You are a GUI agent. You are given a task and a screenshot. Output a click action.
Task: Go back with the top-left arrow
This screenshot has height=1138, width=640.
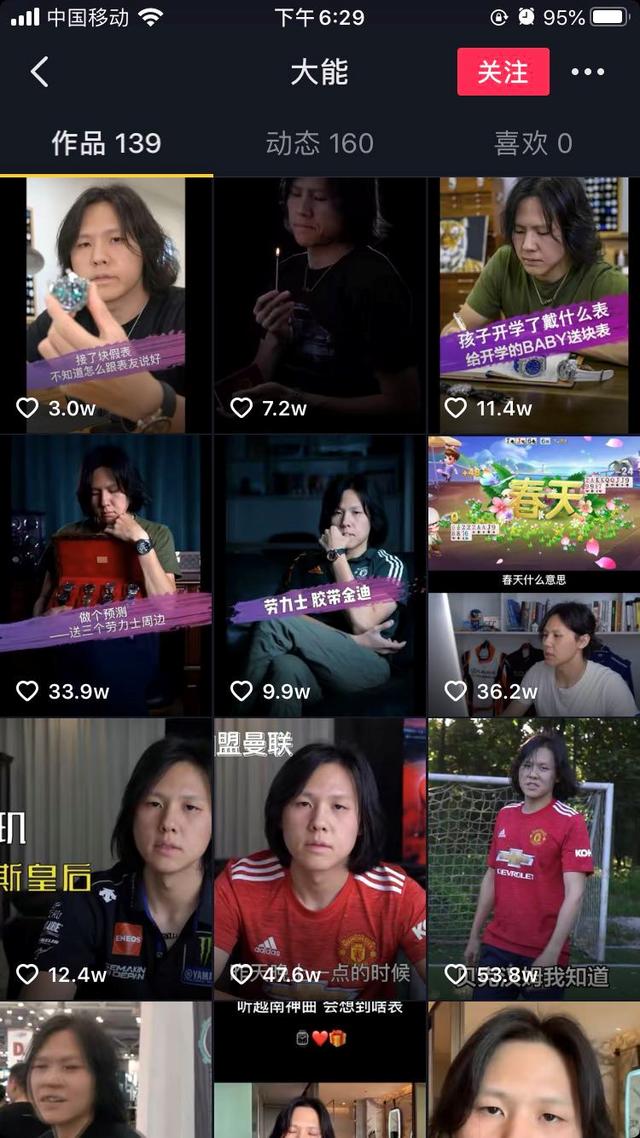[x=40, y=72]
